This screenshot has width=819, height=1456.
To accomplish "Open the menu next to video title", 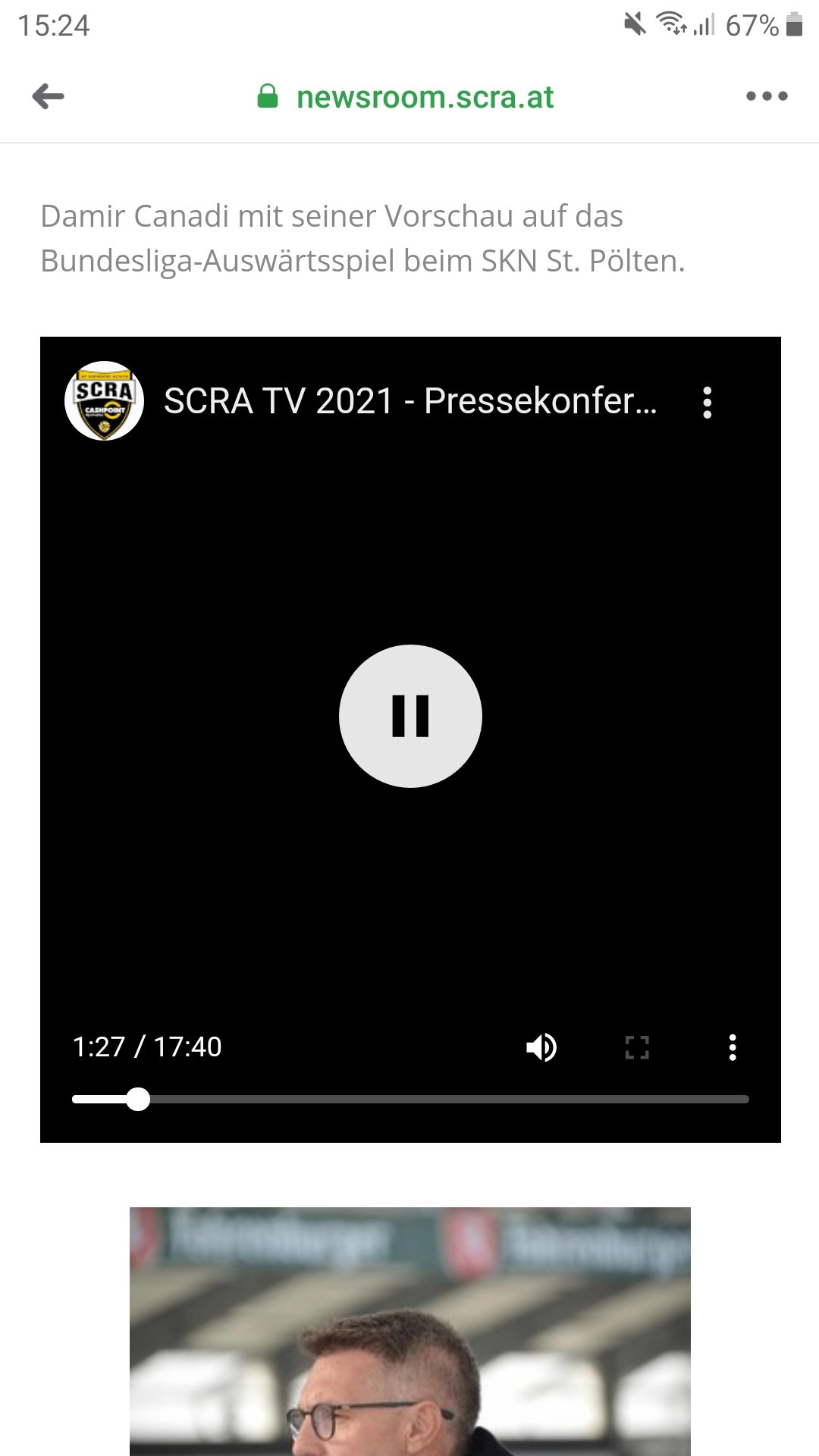I will [708, 402].
